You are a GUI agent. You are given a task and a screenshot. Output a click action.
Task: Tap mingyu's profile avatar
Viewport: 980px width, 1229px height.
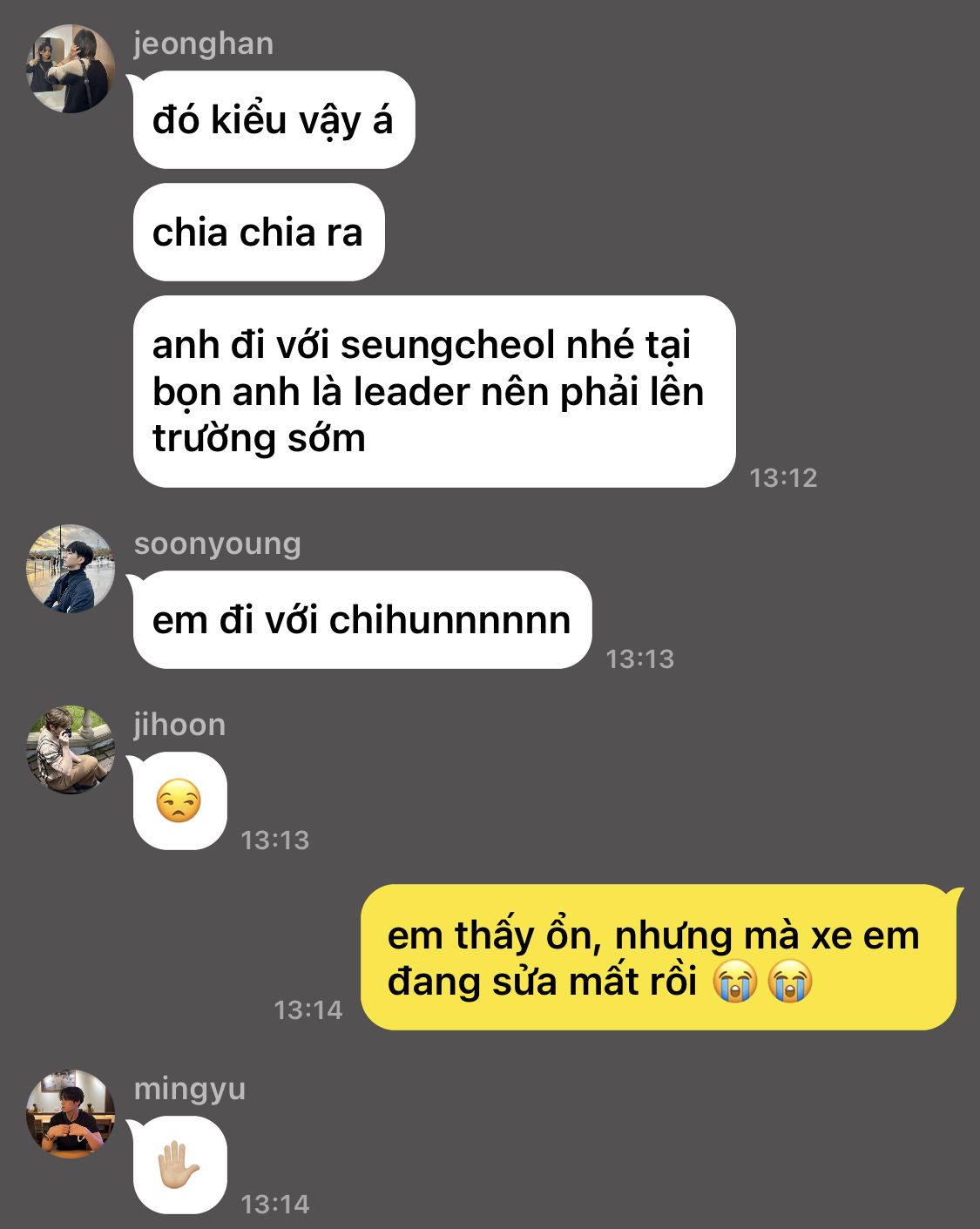[x=71, y=1114]
